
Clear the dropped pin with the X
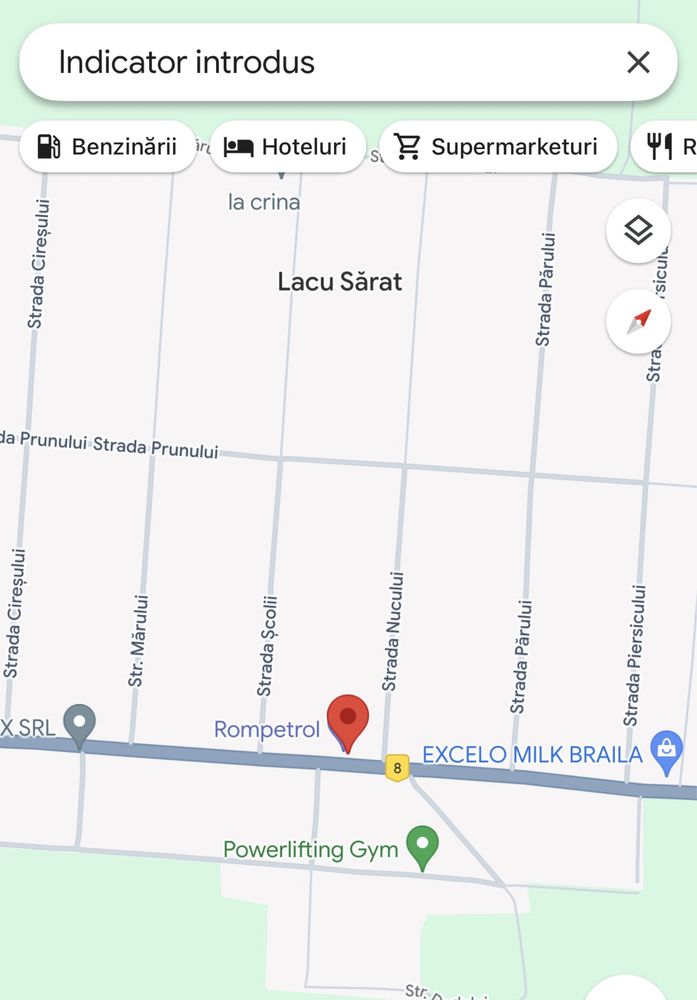click(x=638, y=62)
